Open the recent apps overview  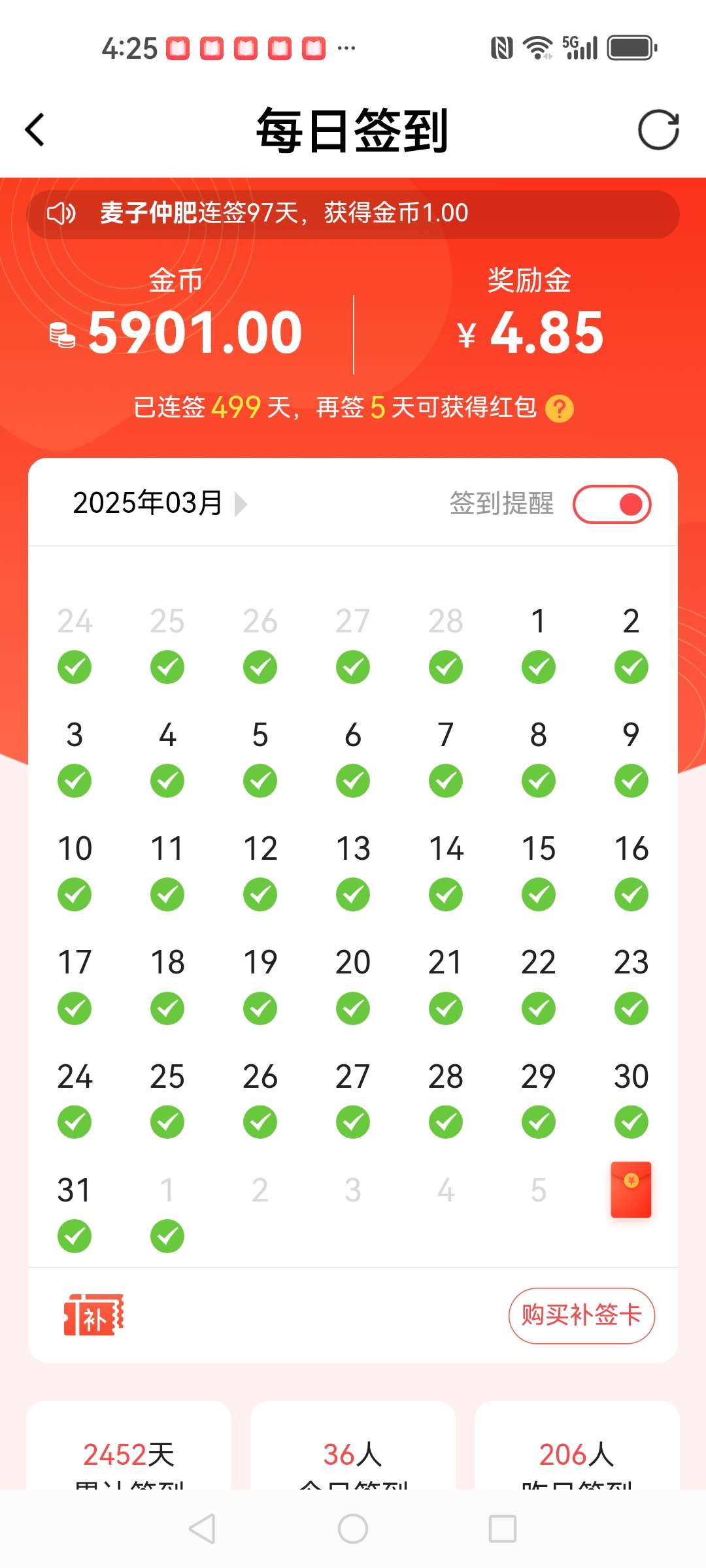pos(503,1529)
